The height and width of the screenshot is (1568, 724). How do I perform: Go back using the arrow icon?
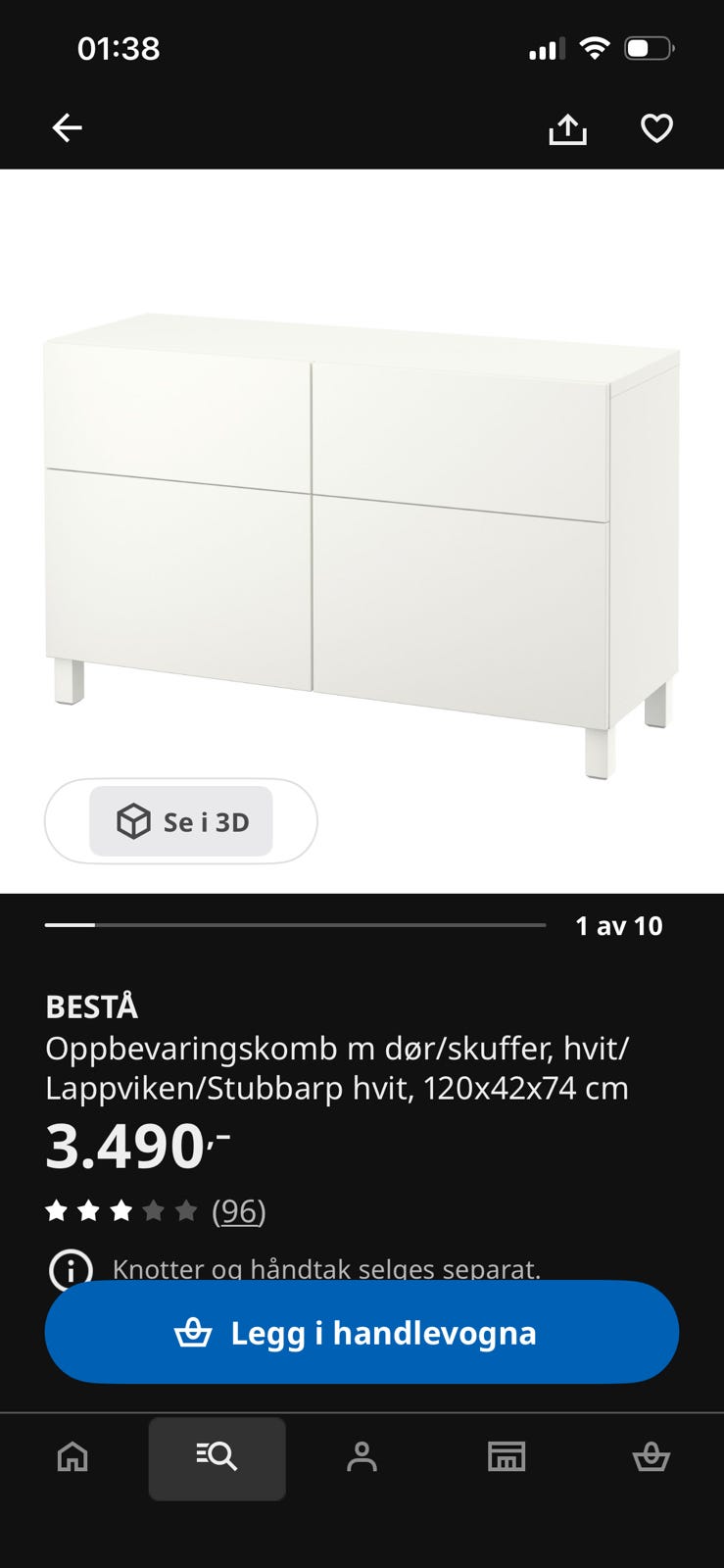coord(68,127)
